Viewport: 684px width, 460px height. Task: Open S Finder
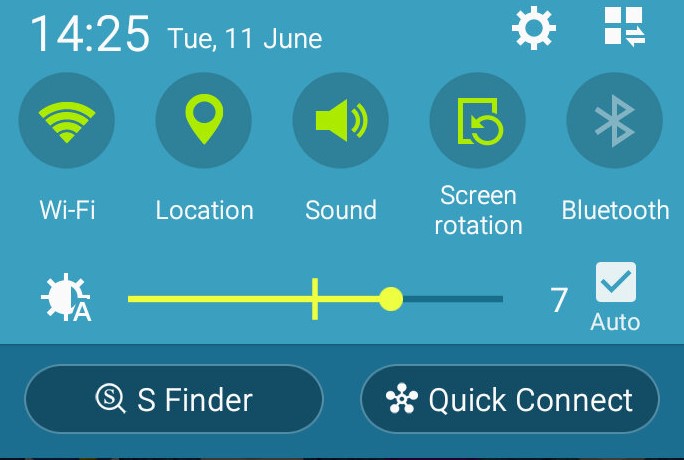174,400
